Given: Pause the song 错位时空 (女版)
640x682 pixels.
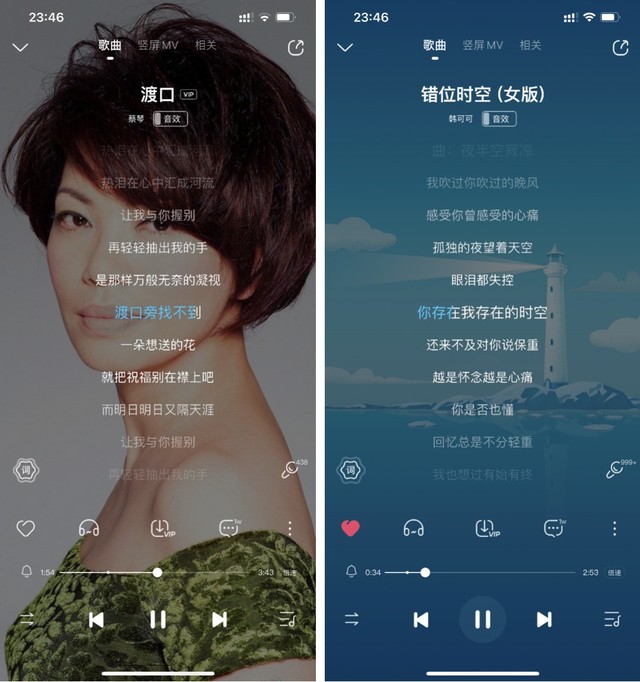Looking at the screenshot, I should (482, 619).
